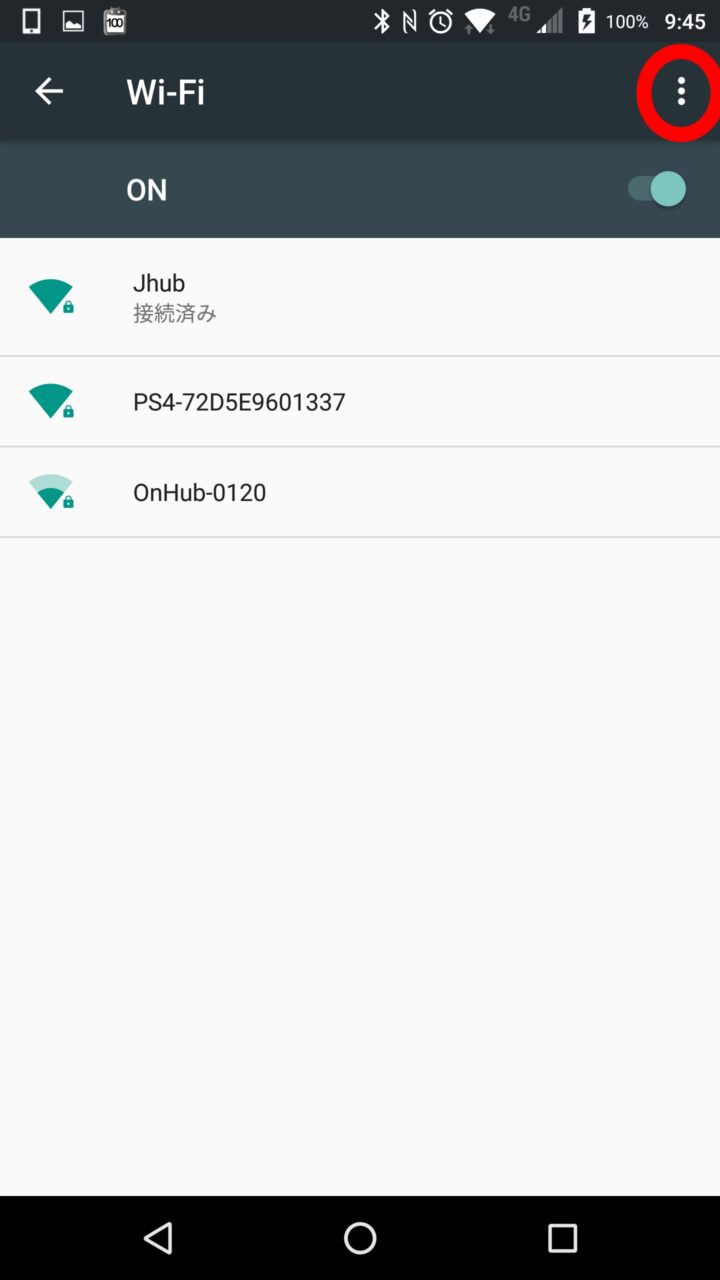720x1280 pixels.
Task: Open the connected Jhub network
Action: pyautogui.click(x=360, y=297)
